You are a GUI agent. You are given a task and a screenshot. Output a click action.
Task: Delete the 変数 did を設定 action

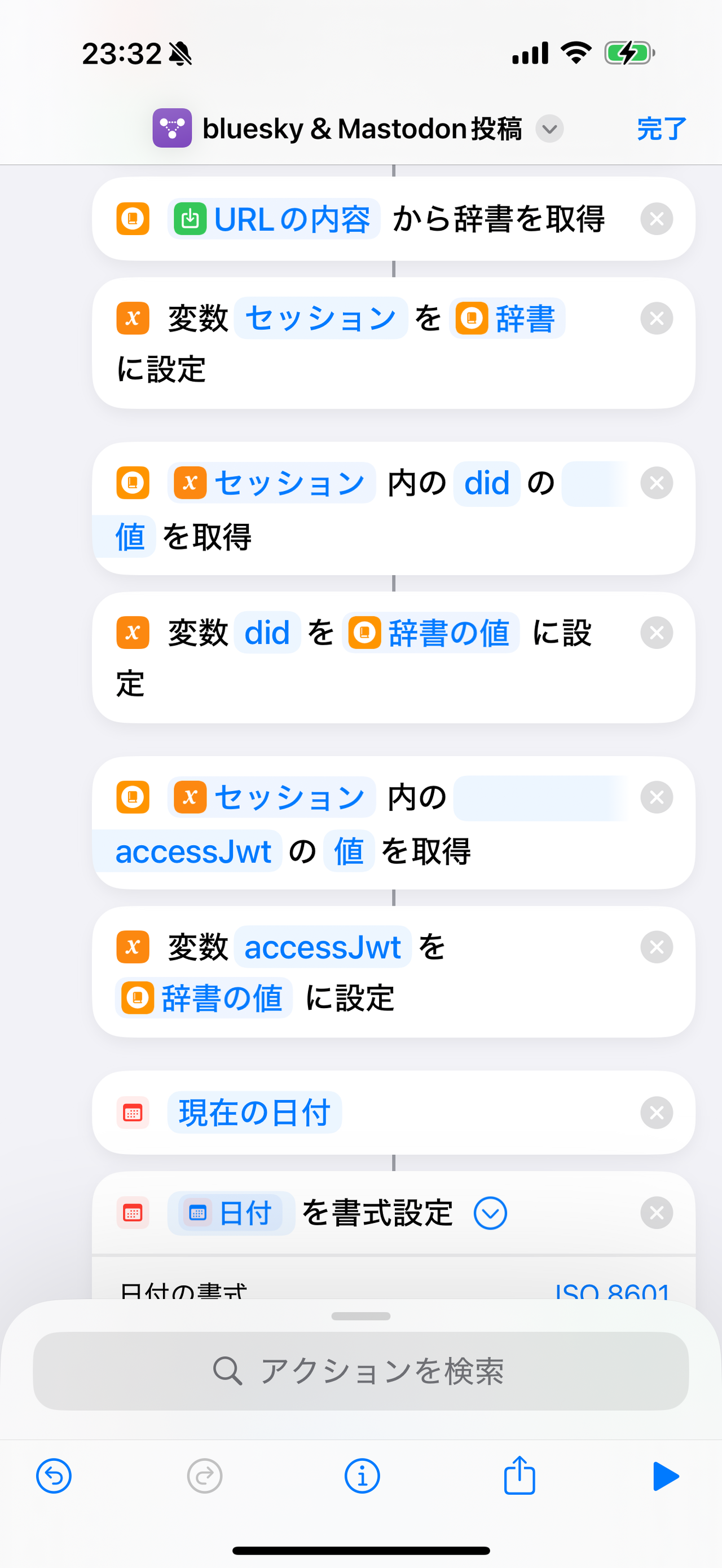click(657, 633)
